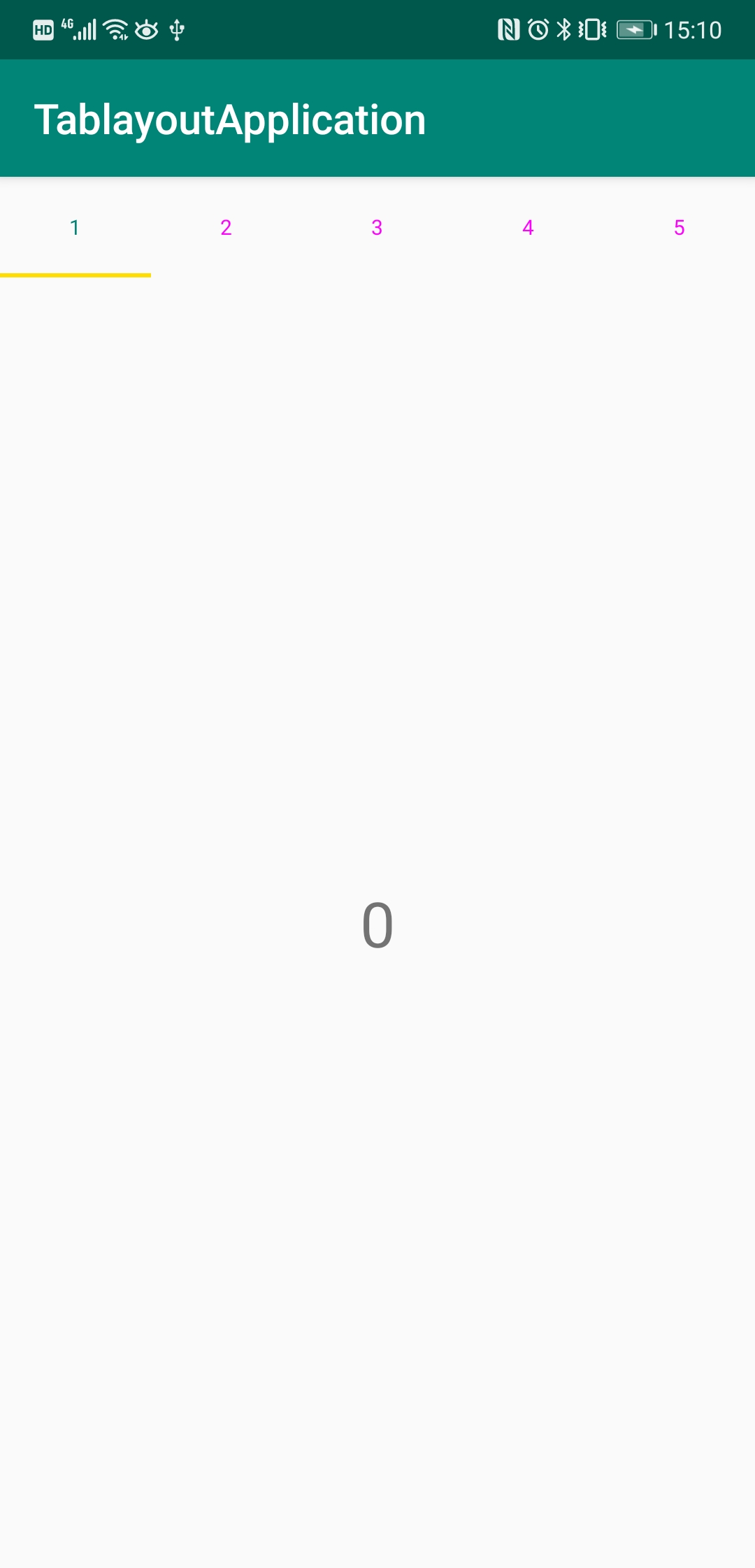Switch to tab 2
755x1568 pixels.
226,228
